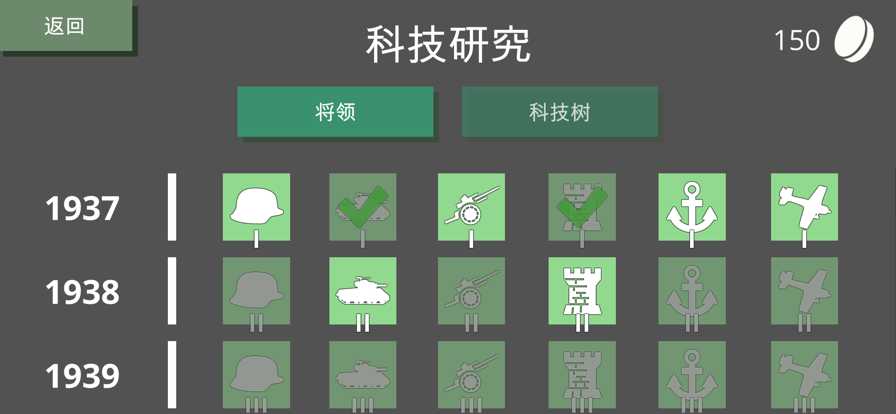The height and width of the screenshot is (414, 896).
Task: Select the 1939 infantry helmet tile
Action: tap(256, 375)
